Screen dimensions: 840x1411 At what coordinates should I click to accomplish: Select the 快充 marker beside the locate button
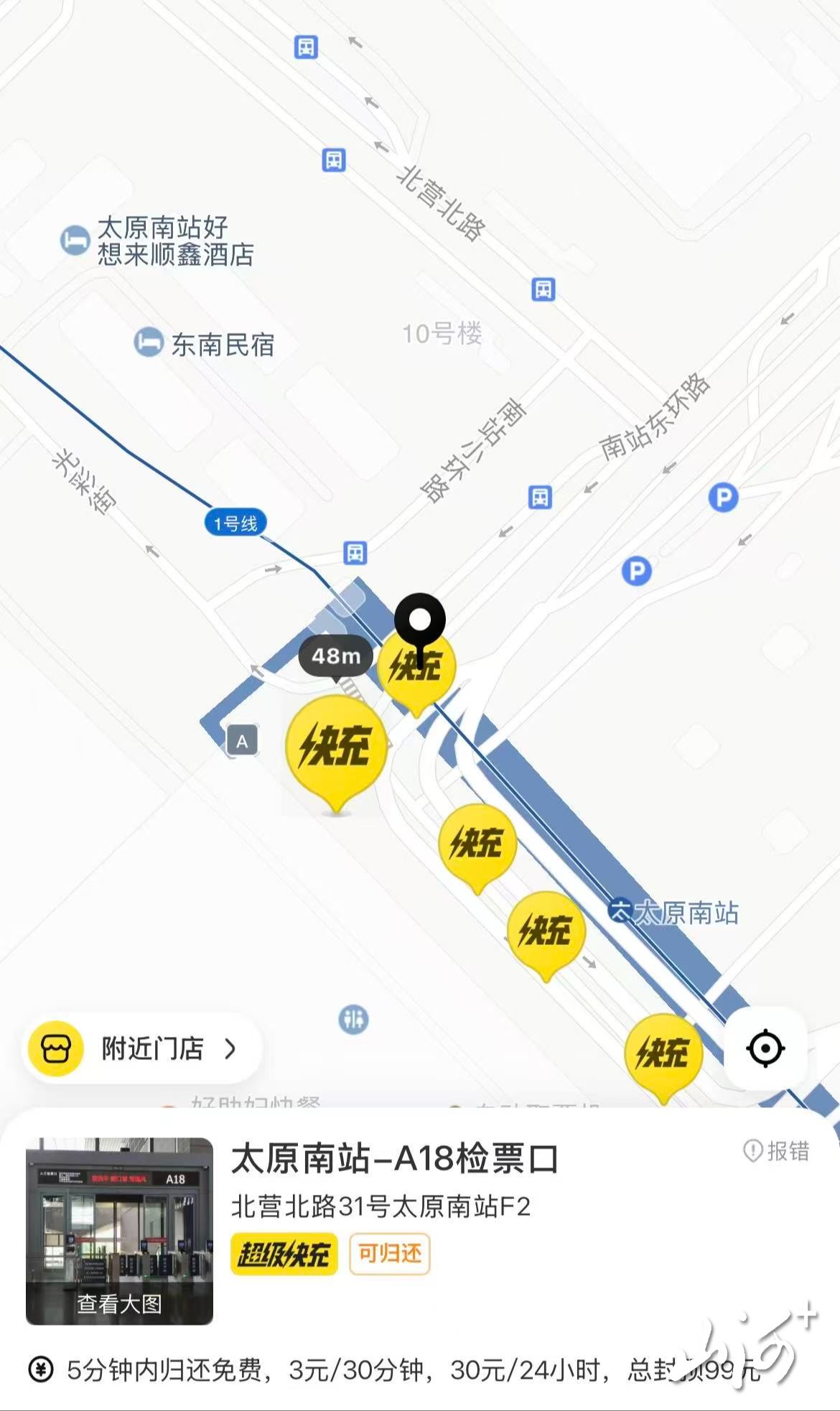coord(663,1053)
